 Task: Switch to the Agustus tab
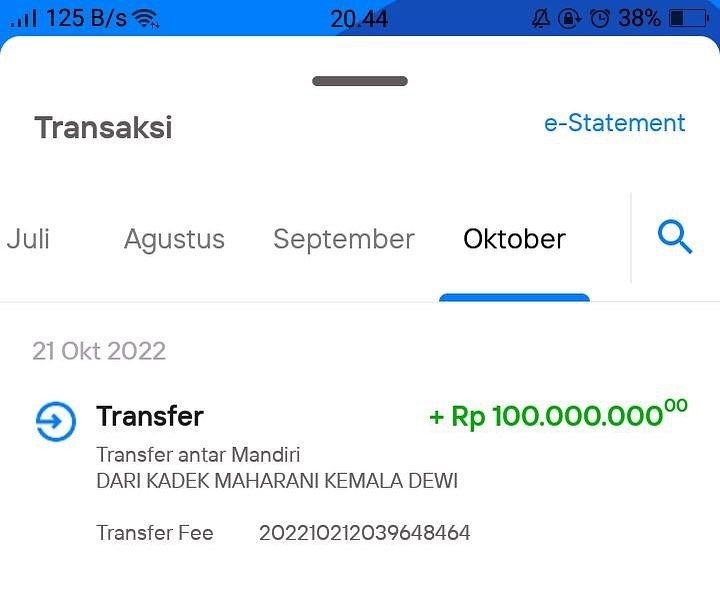(174, 239)
